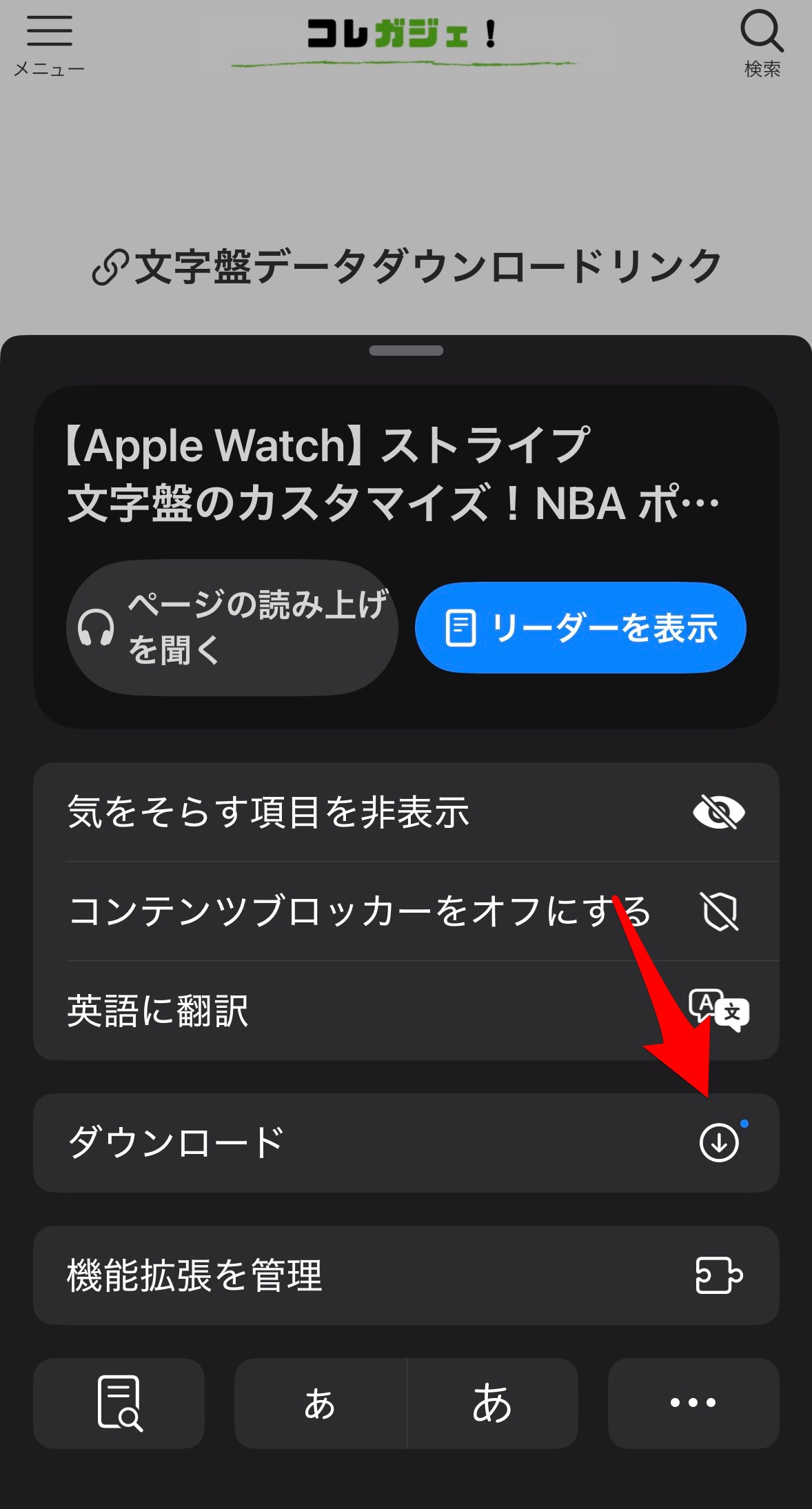The image size is (812, 1509).
Task: Open the ダウンロード list
Action: coord(406,1143)
